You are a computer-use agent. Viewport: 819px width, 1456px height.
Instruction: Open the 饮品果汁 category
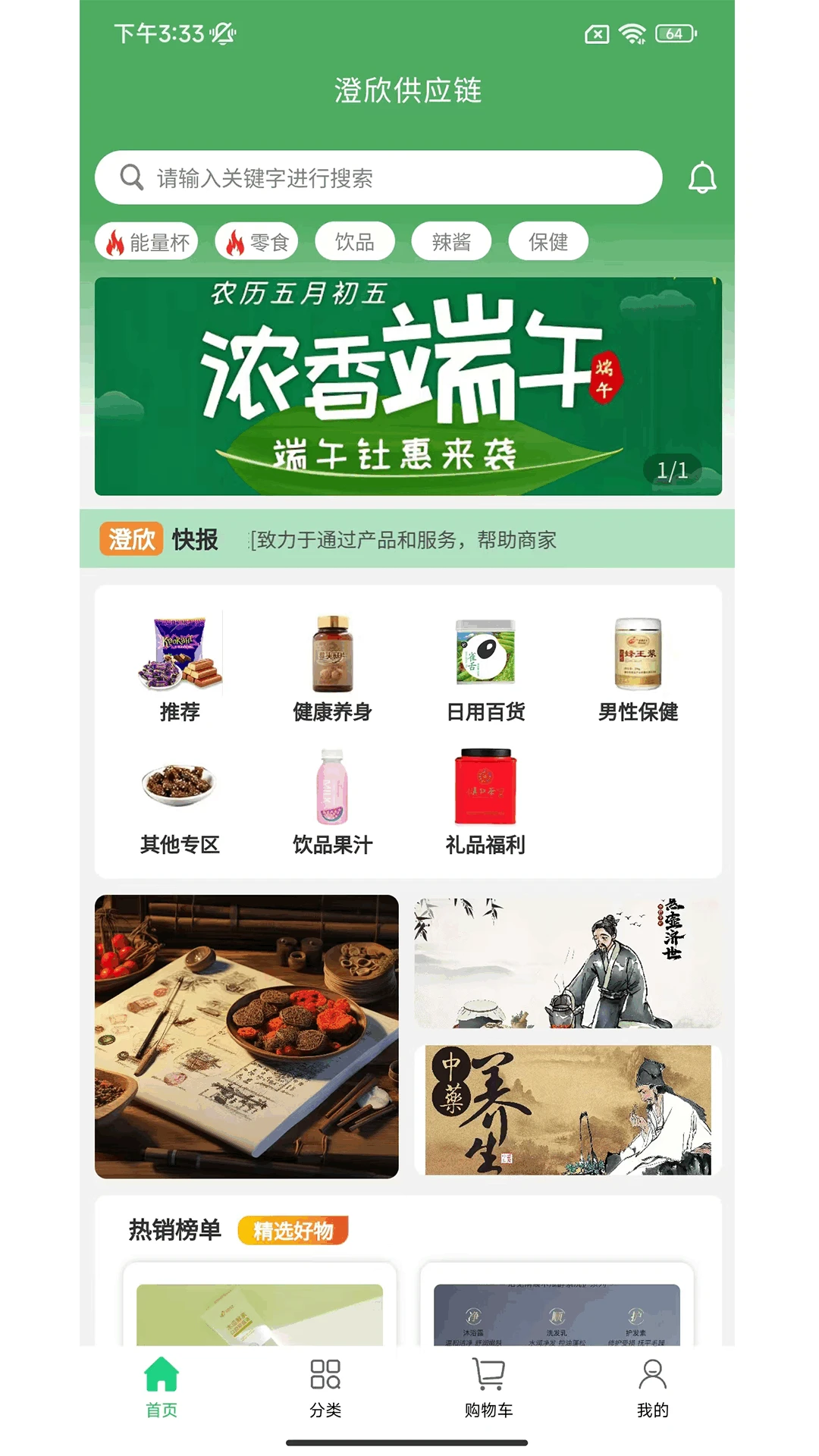[332, 802]
